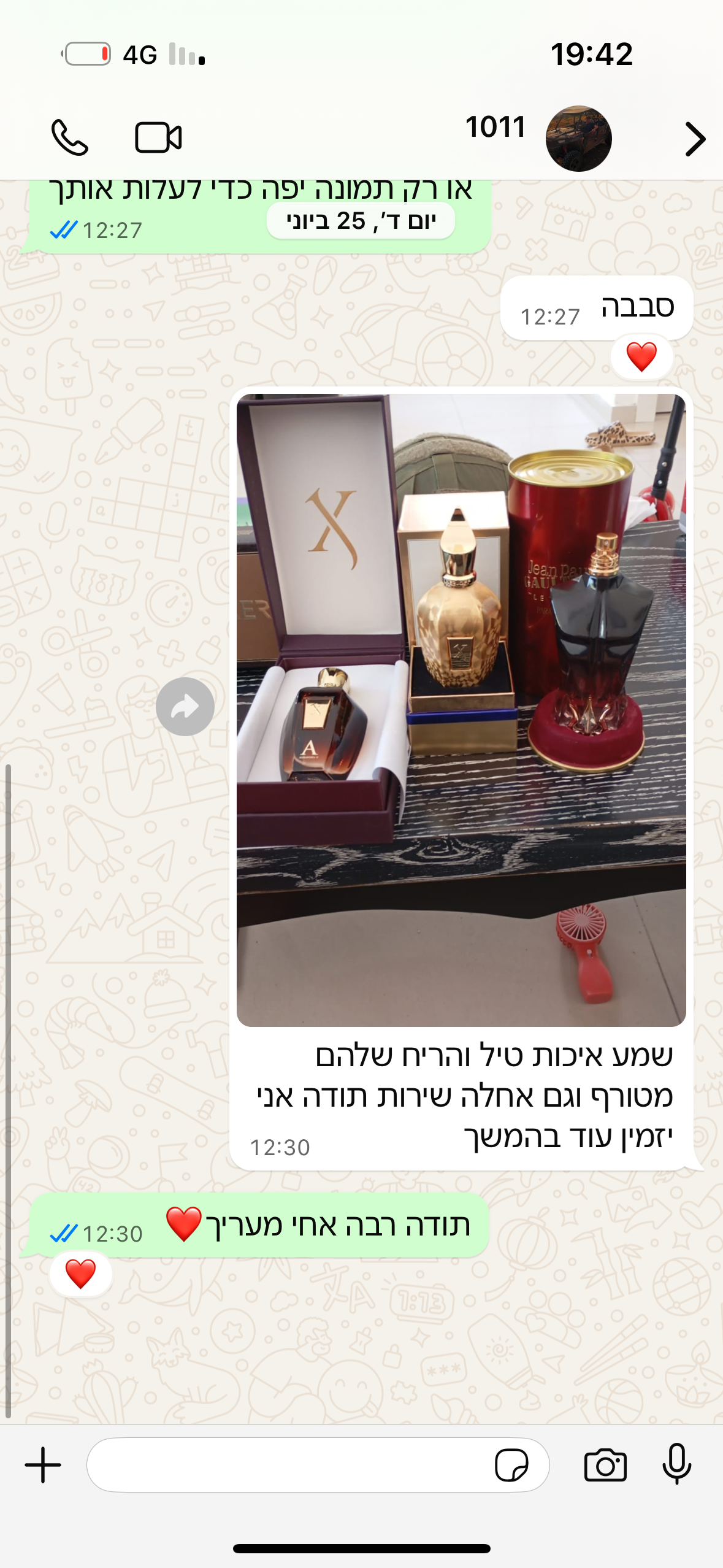
Task: Forward the perfume photo
Action: (185, 707)
